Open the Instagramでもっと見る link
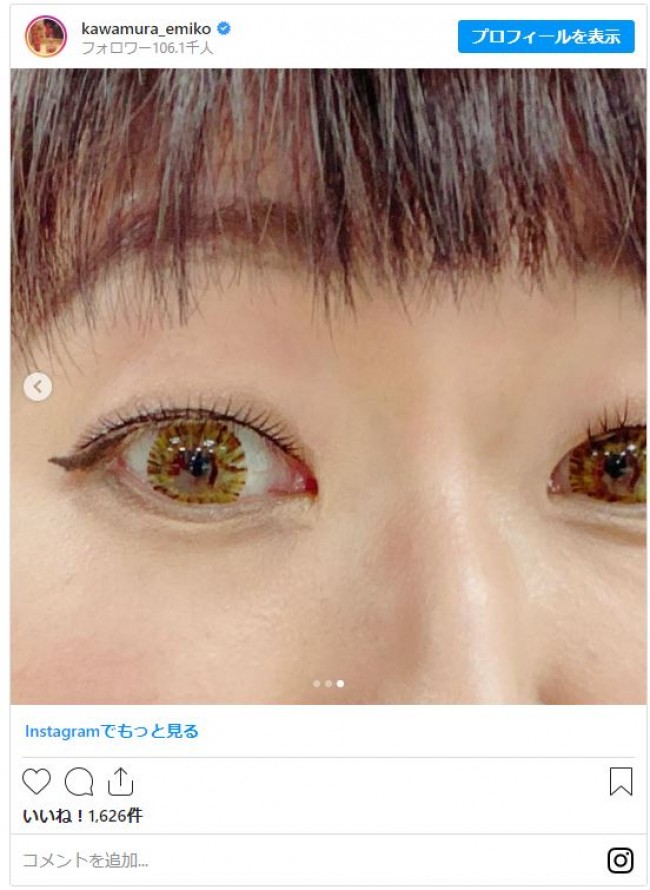Screen dimensions: 650x890 click(x=111, y=731)
